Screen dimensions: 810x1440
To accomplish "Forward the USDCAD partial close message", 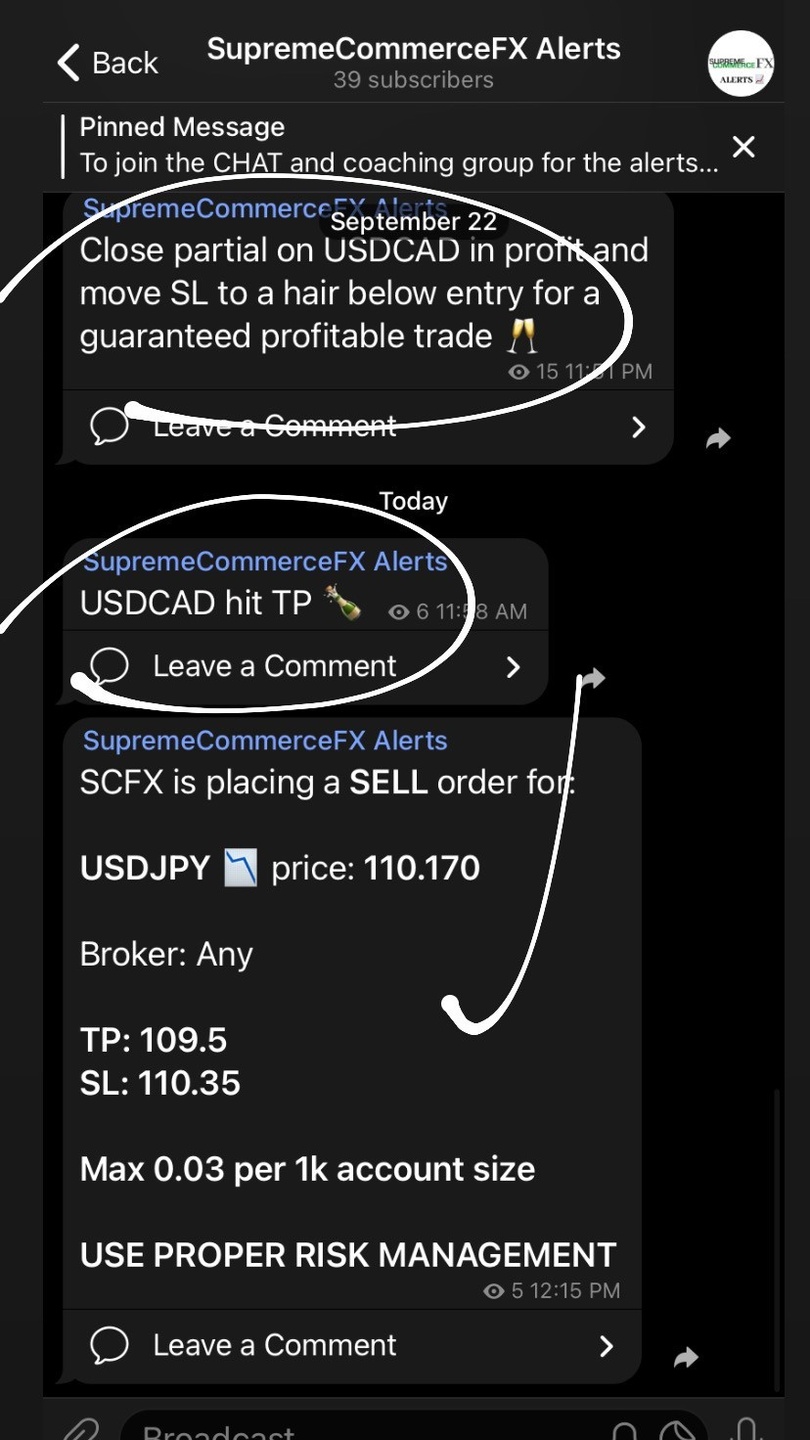I will tap(718, 438).
